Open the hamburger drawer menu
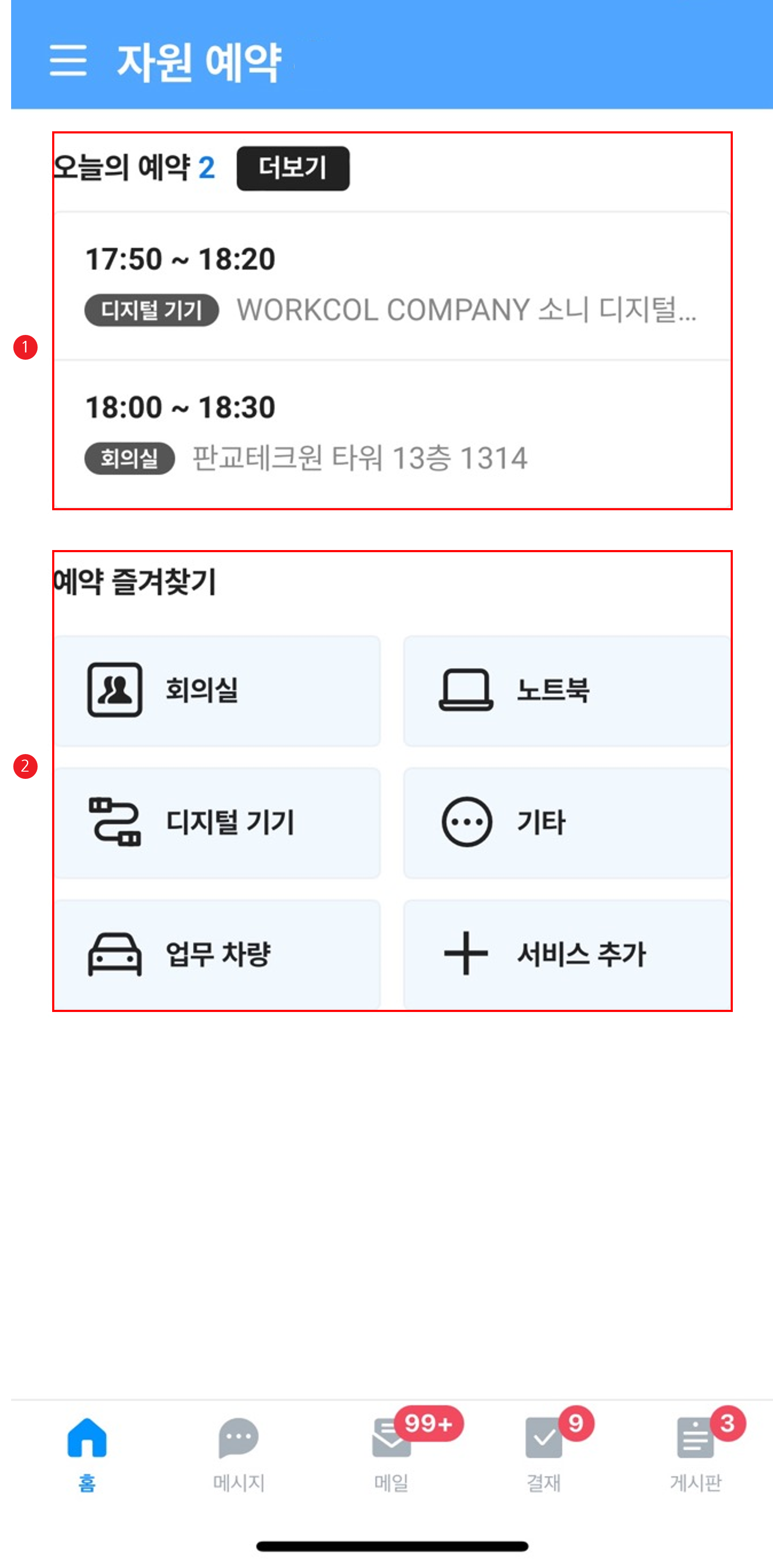The width and height of the screenshot is (773, 1568). click(68, 60)
